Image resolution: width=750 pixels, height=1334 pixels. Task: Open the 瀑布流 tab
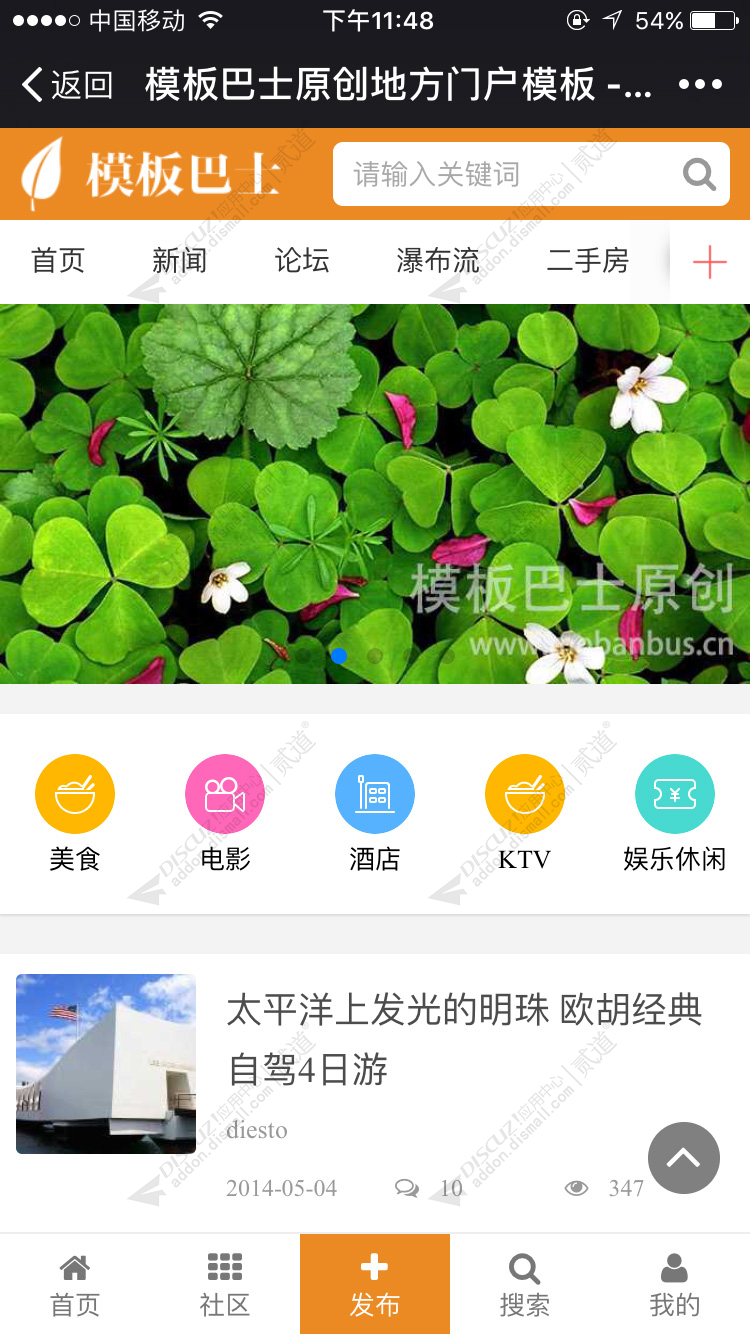point(438,261)
